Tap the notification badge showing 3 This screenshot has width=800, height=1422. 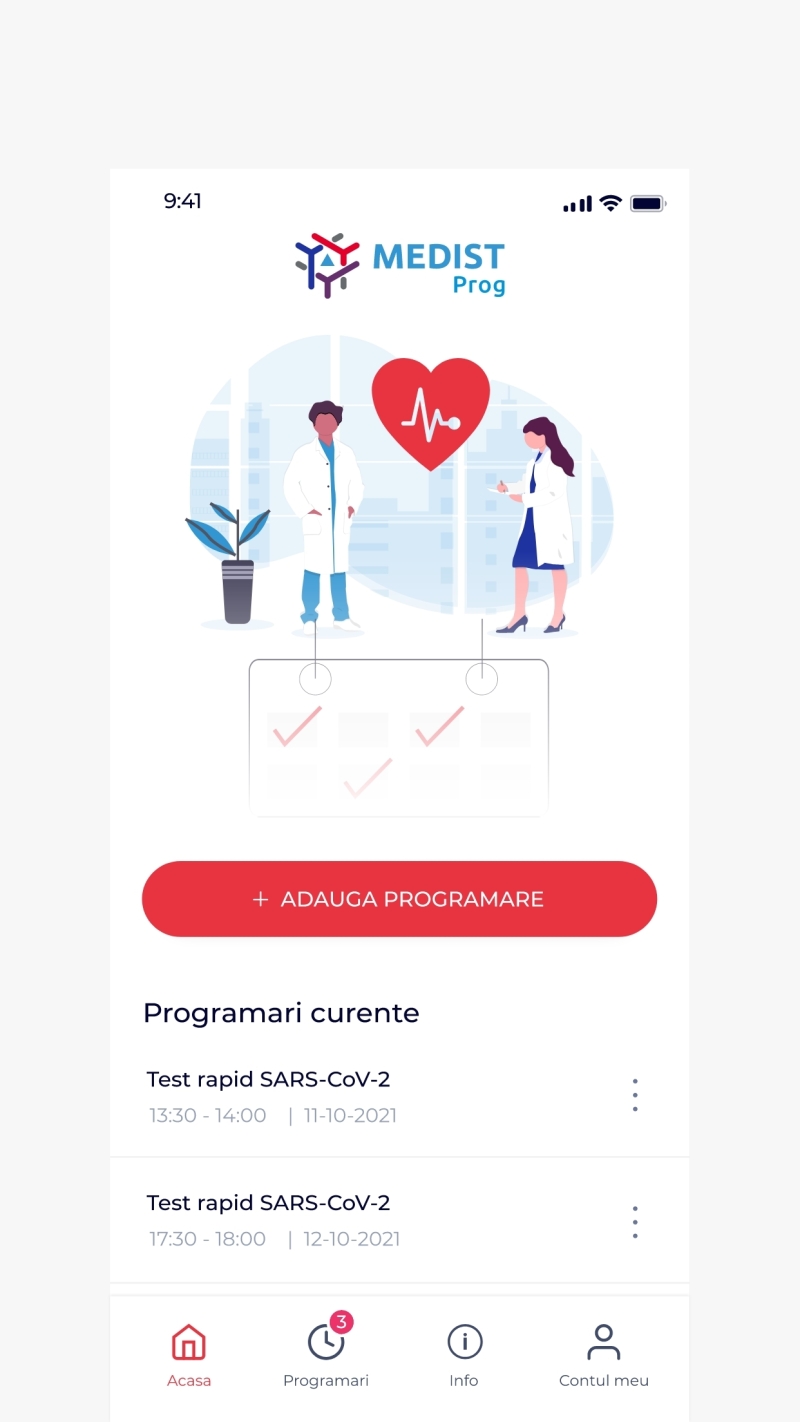click(x=341, y=1322)
